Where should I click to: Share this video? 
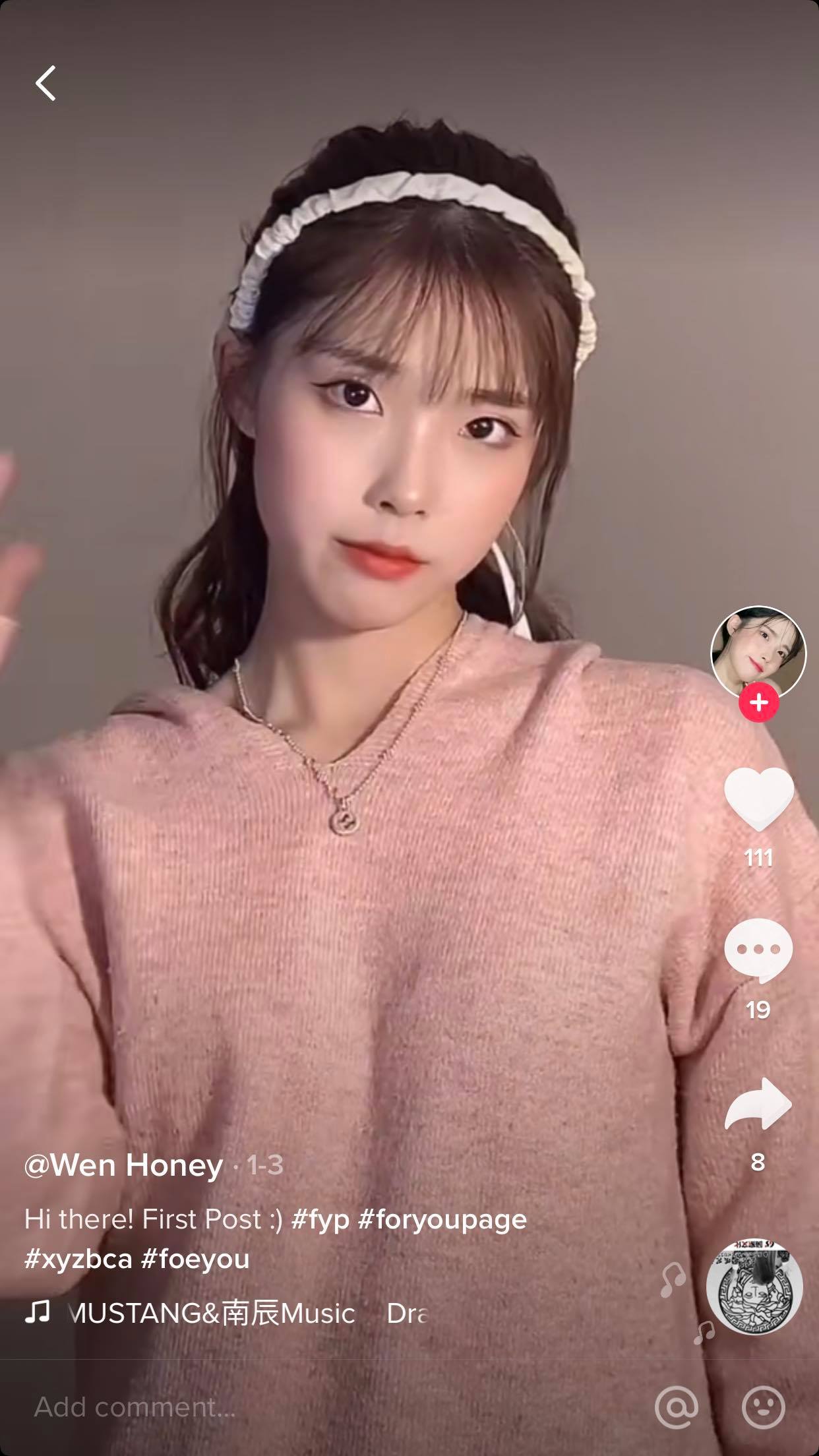[758, 1104]
